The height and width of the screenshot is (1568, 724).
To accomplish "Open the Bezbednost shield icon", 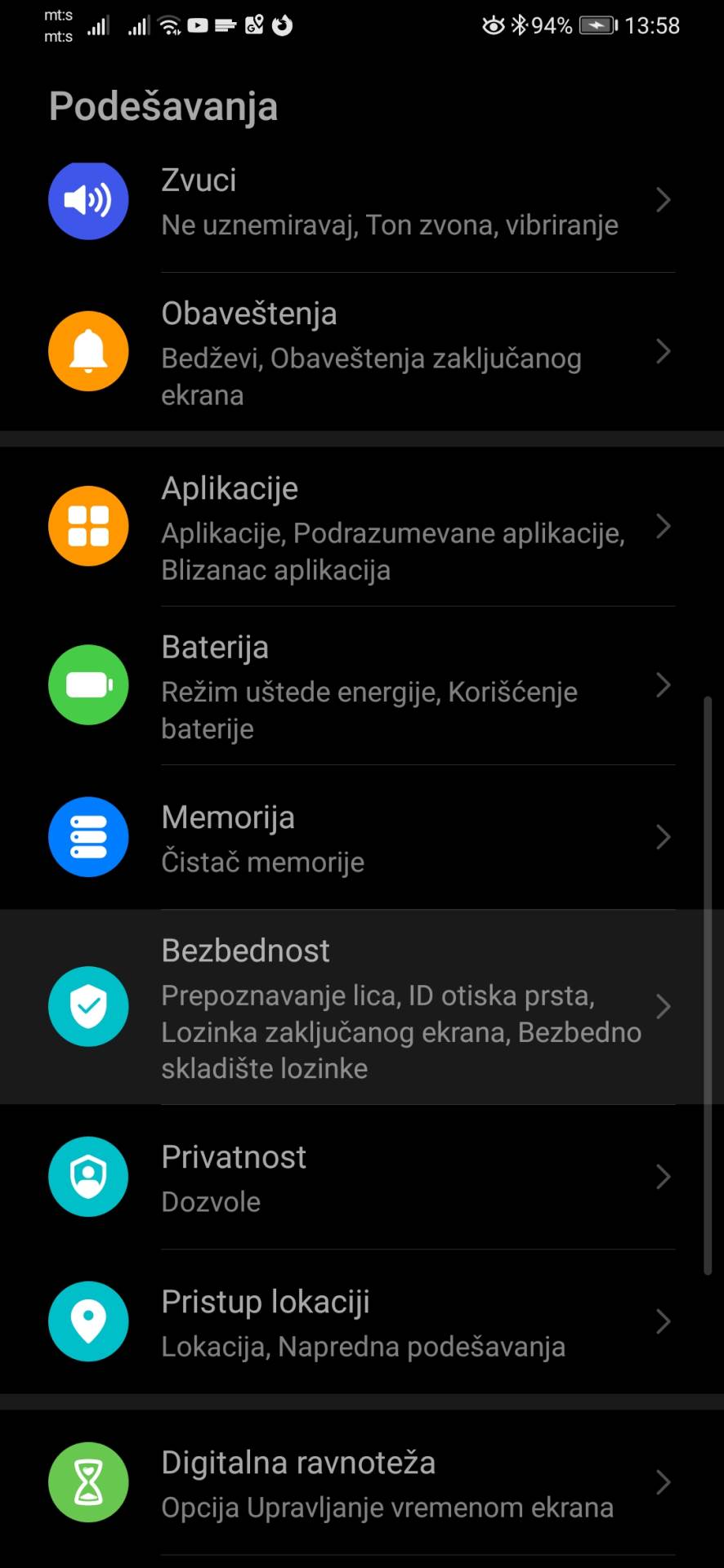I will click(x=88, y=1007).
